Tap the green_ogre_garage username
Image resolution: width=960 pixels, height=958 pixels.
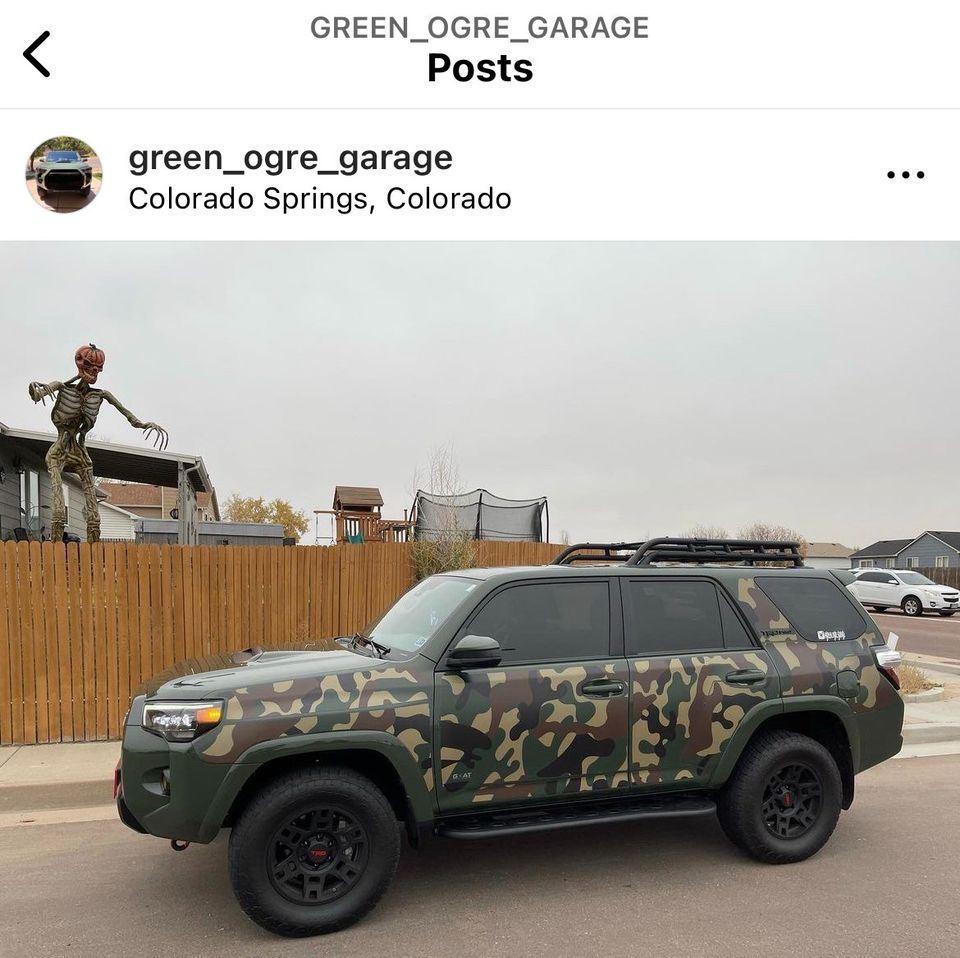[290, 158]
